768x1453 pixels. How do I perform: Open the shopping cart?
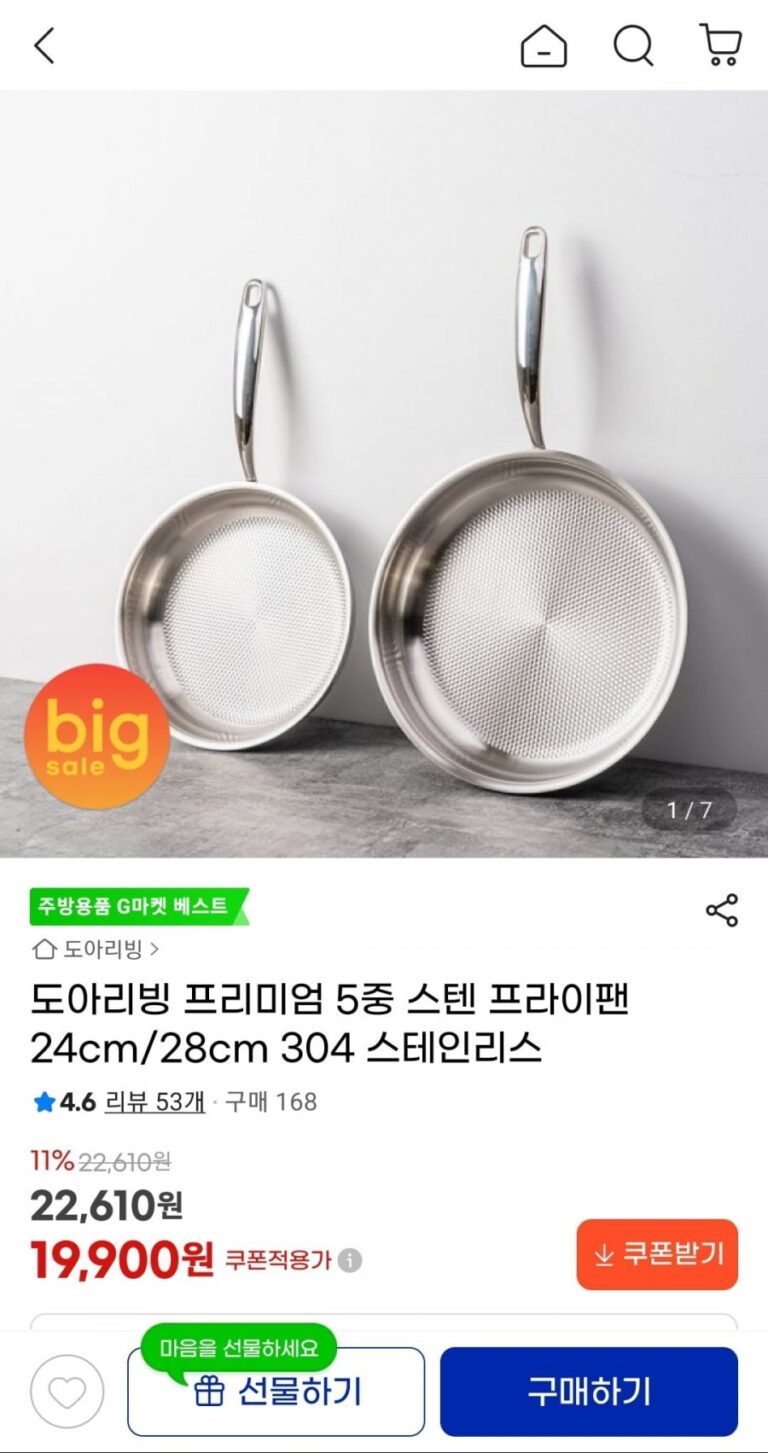point(720,46)
